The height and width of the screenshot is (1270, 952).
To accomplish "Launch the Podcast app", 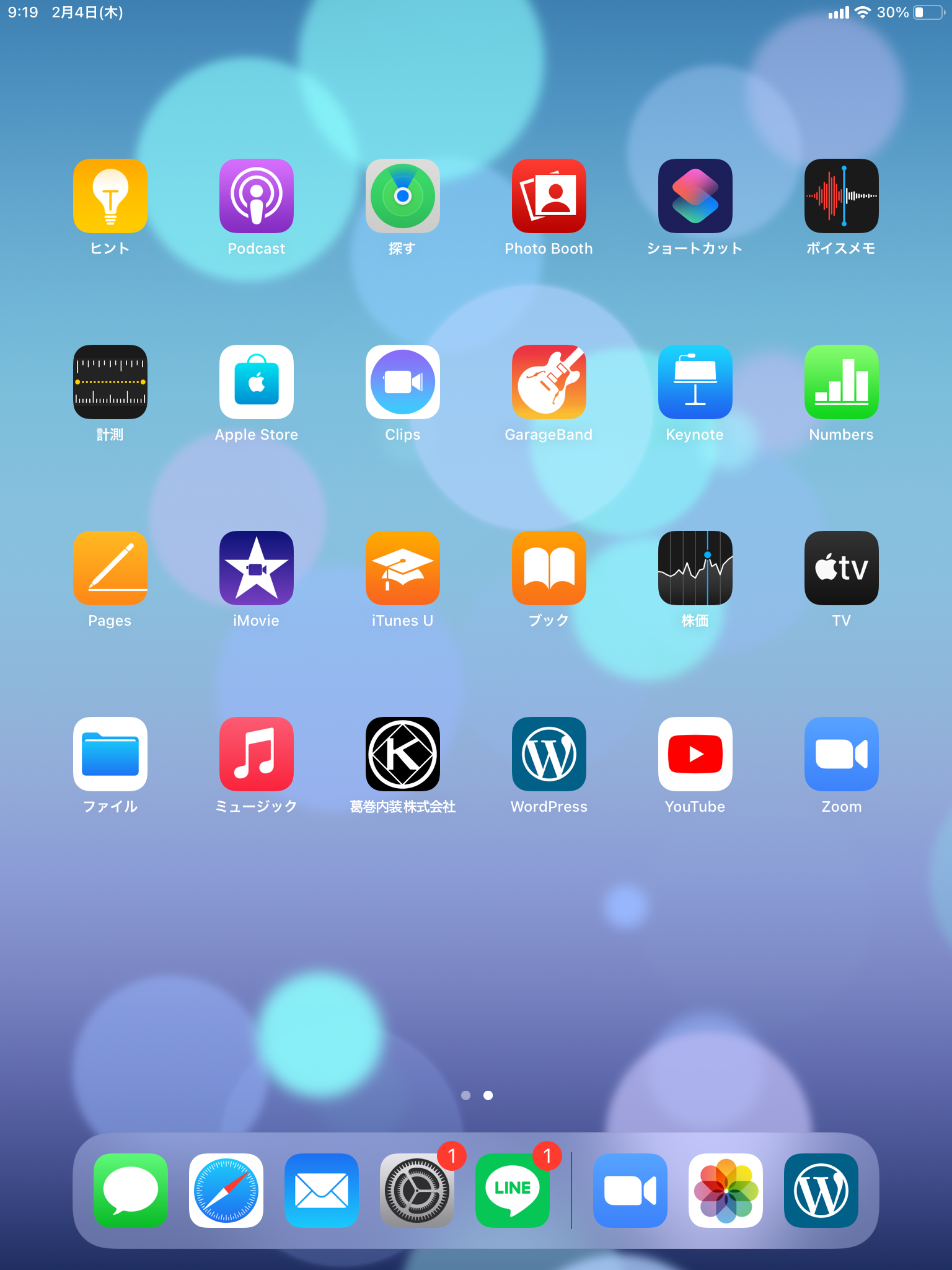I will click(257, 196).
